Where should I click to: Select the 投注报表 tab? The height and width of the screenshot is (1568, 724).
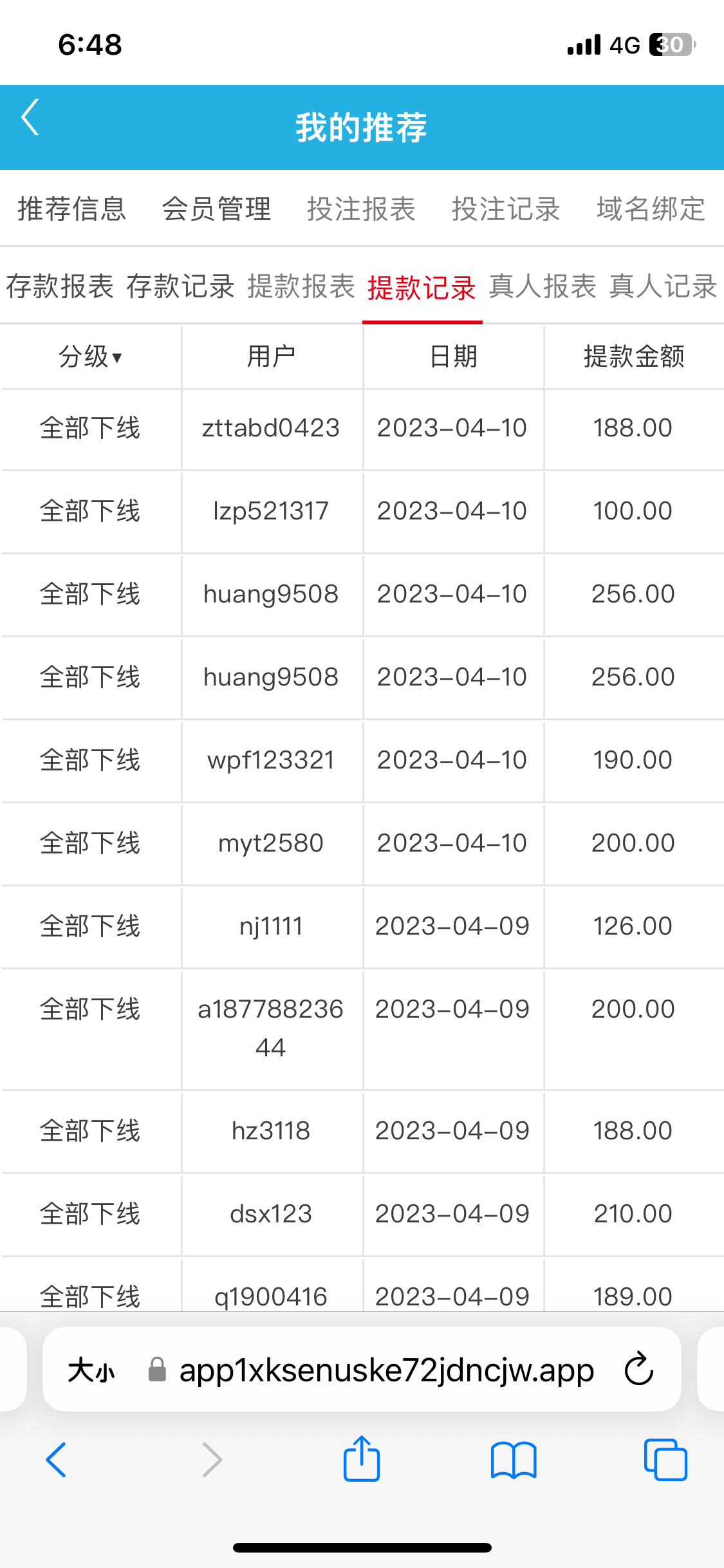(x=361, y=209)
